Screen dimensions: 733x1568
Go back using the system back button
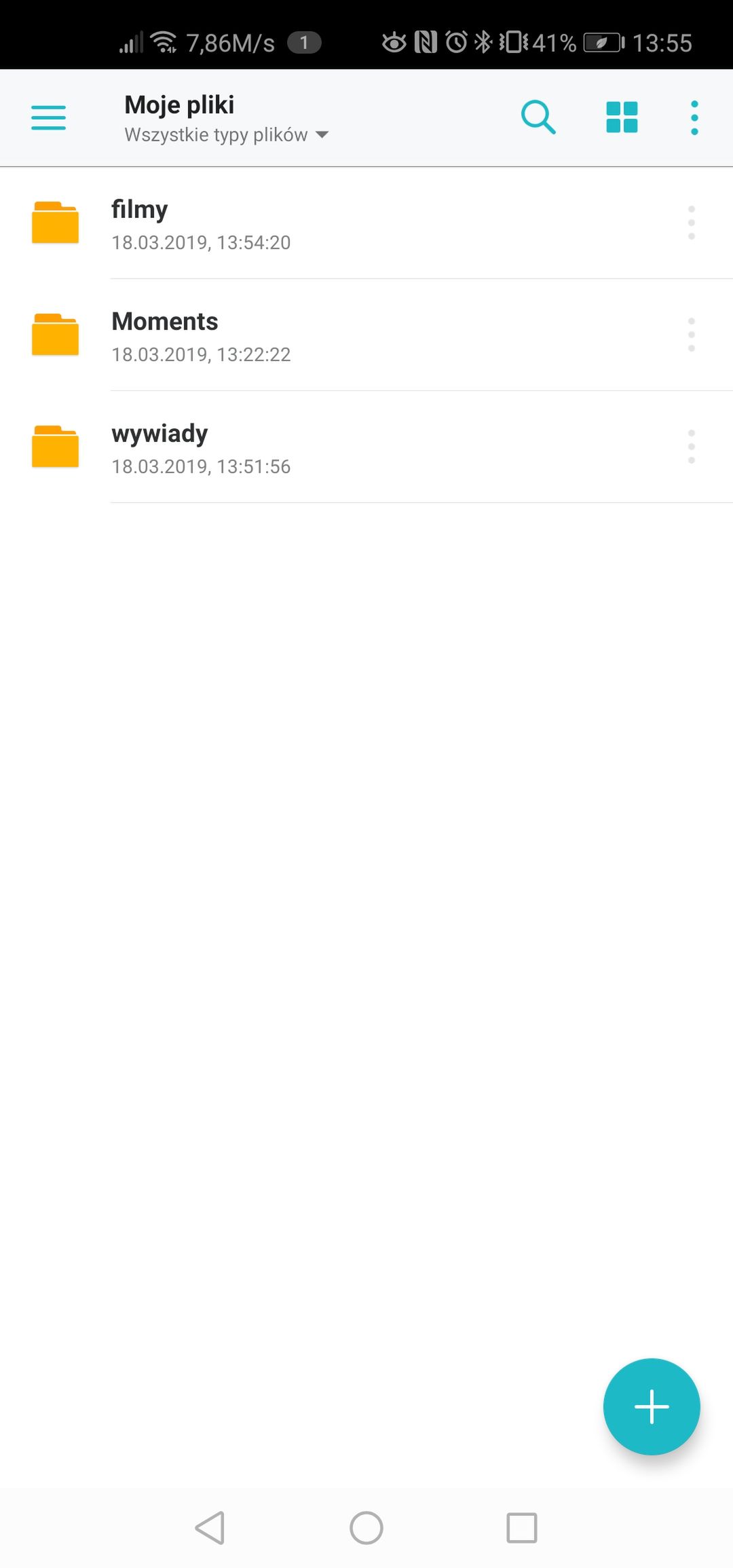pos(210,1528)
